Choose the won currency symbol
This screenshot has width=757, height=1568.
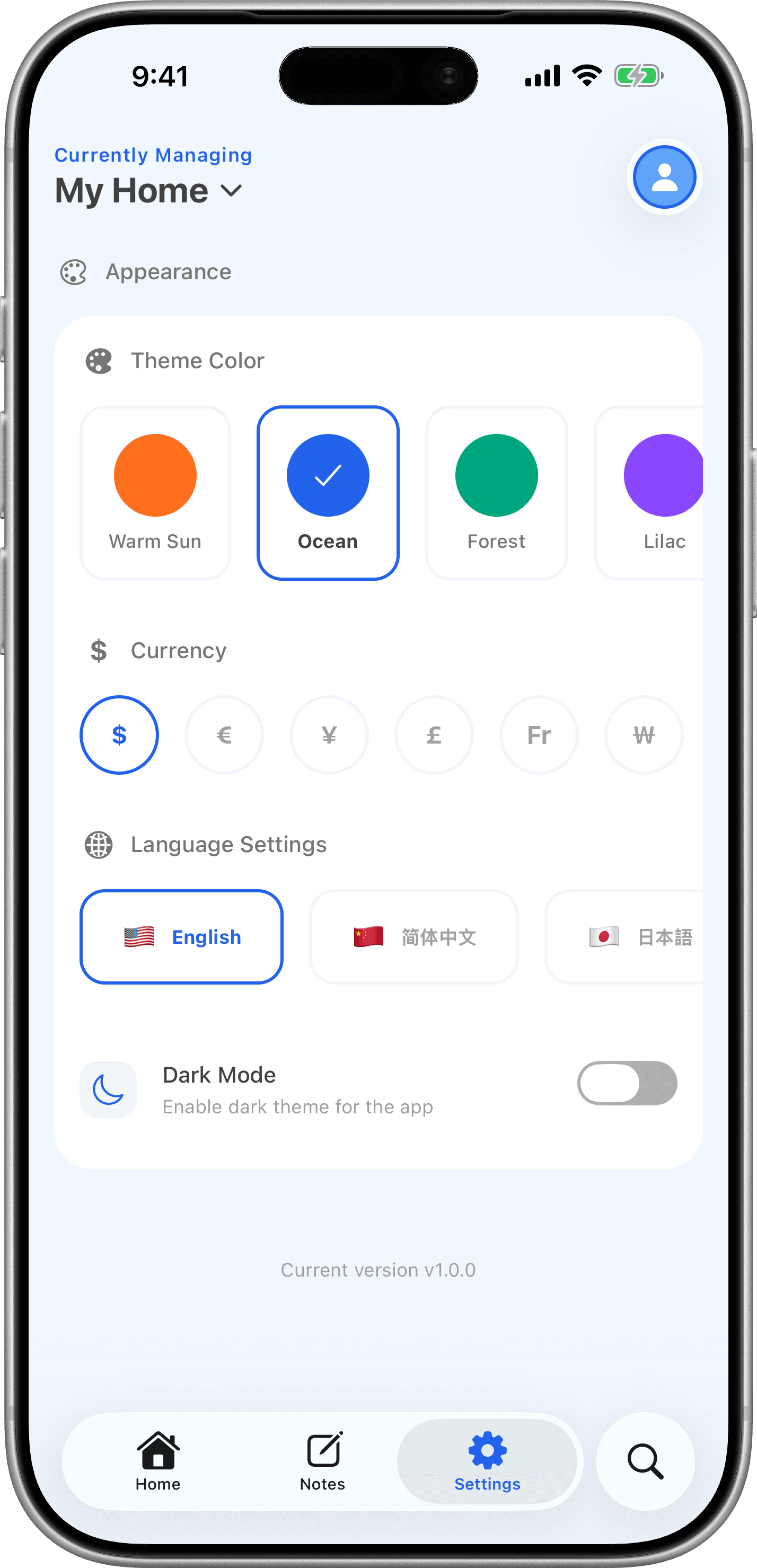coord(644,734)
